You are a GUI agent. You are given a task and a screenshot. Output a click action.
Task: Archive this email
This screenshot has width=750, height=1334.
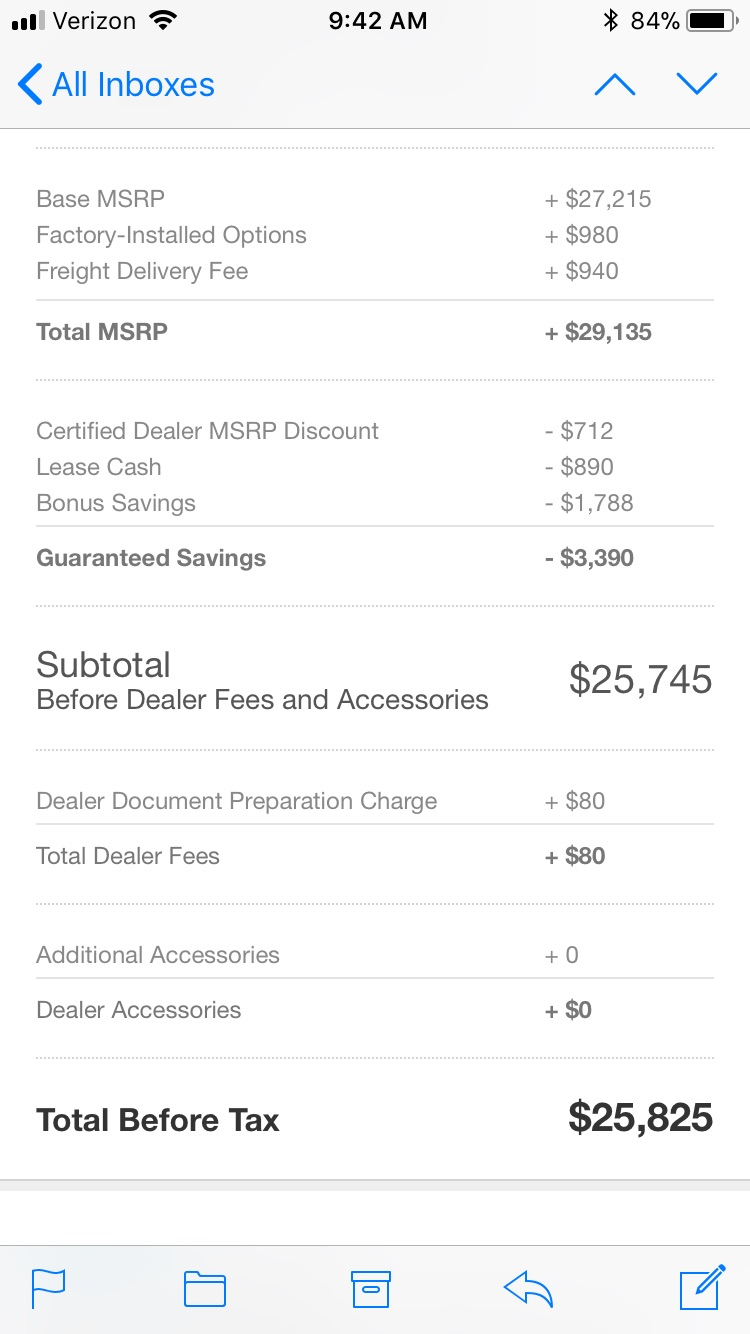click(x=370, y=1289)
